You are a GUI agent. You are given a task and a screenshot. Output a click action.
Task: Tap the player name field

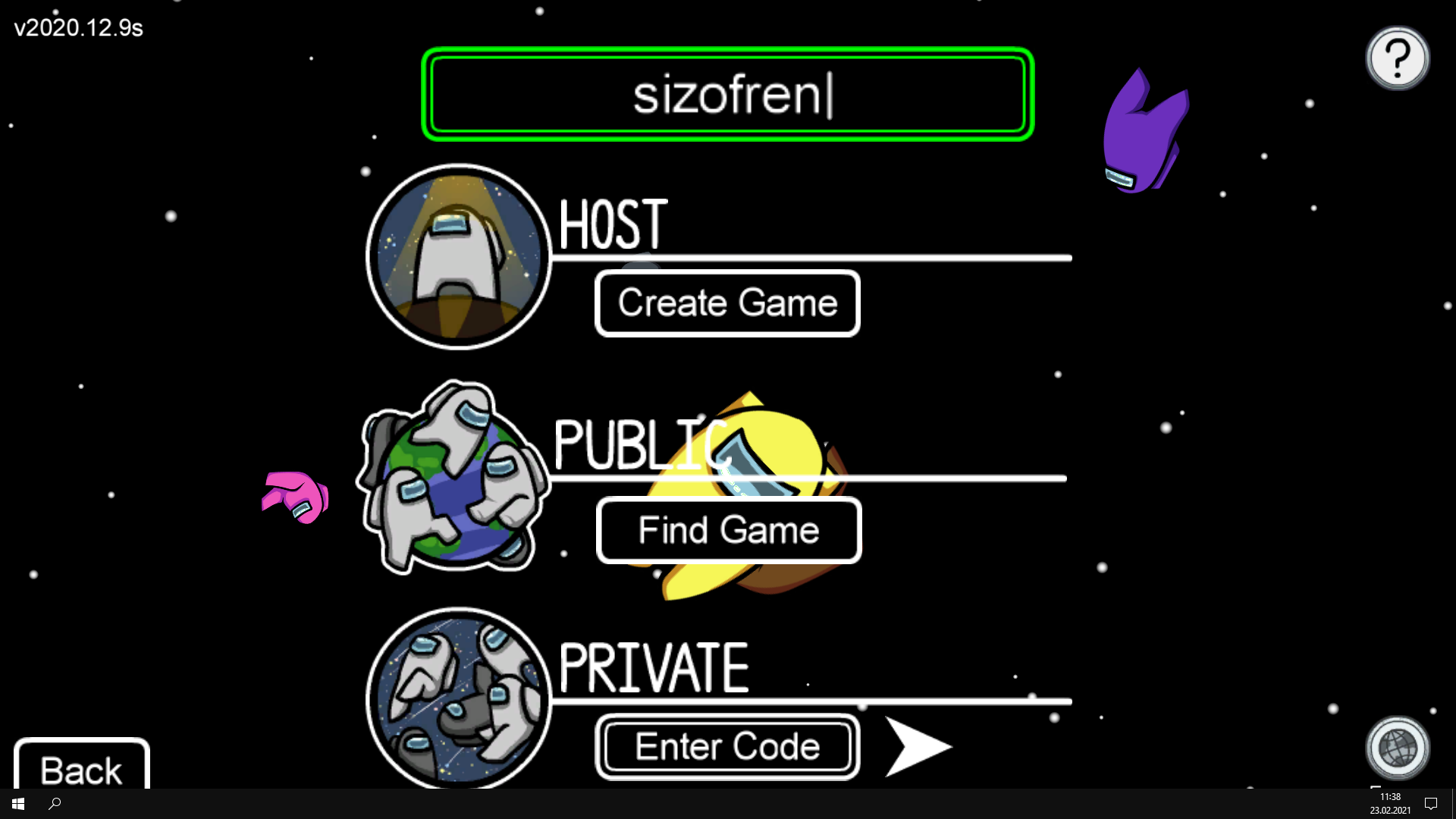(x=727, y=95)
